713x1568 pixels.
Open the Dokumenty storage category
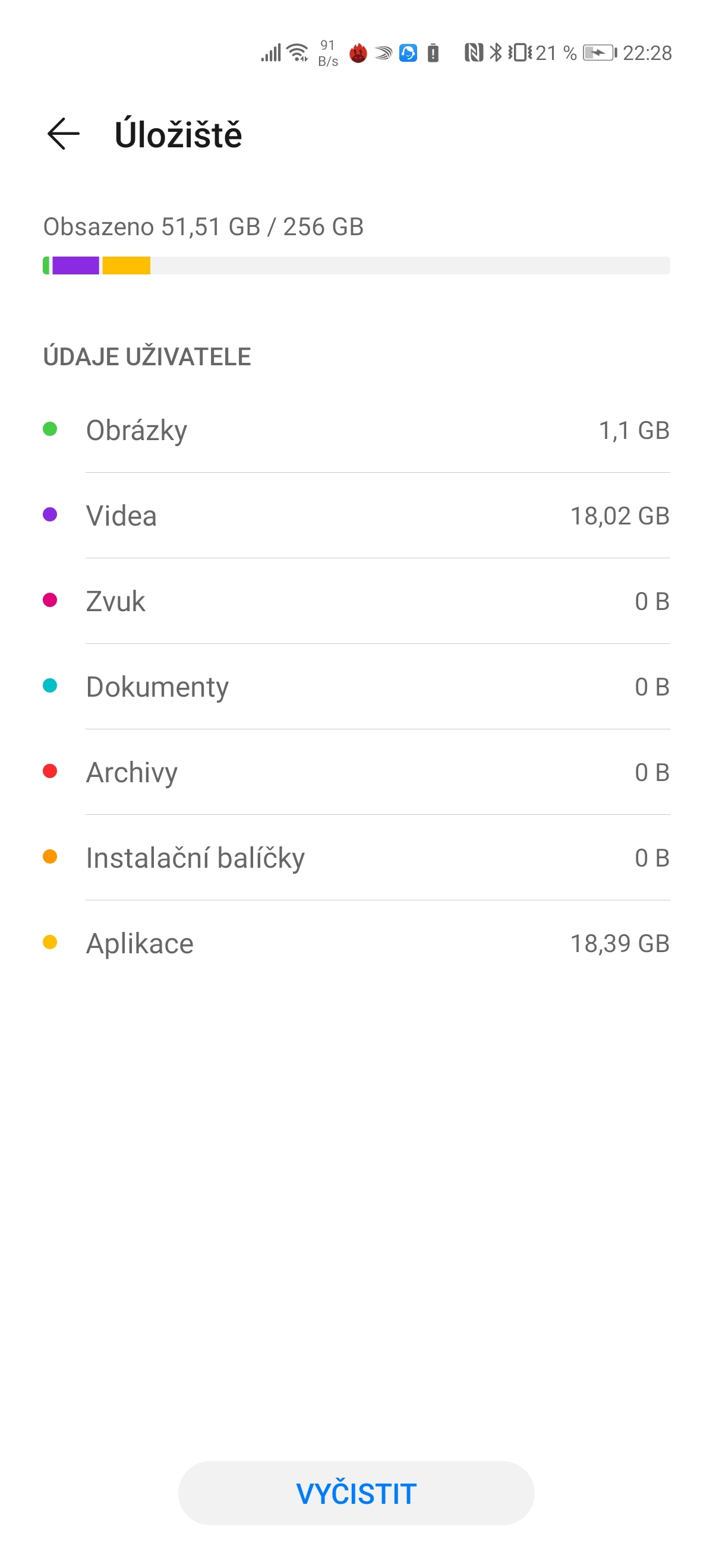click(x=356, y=687)
